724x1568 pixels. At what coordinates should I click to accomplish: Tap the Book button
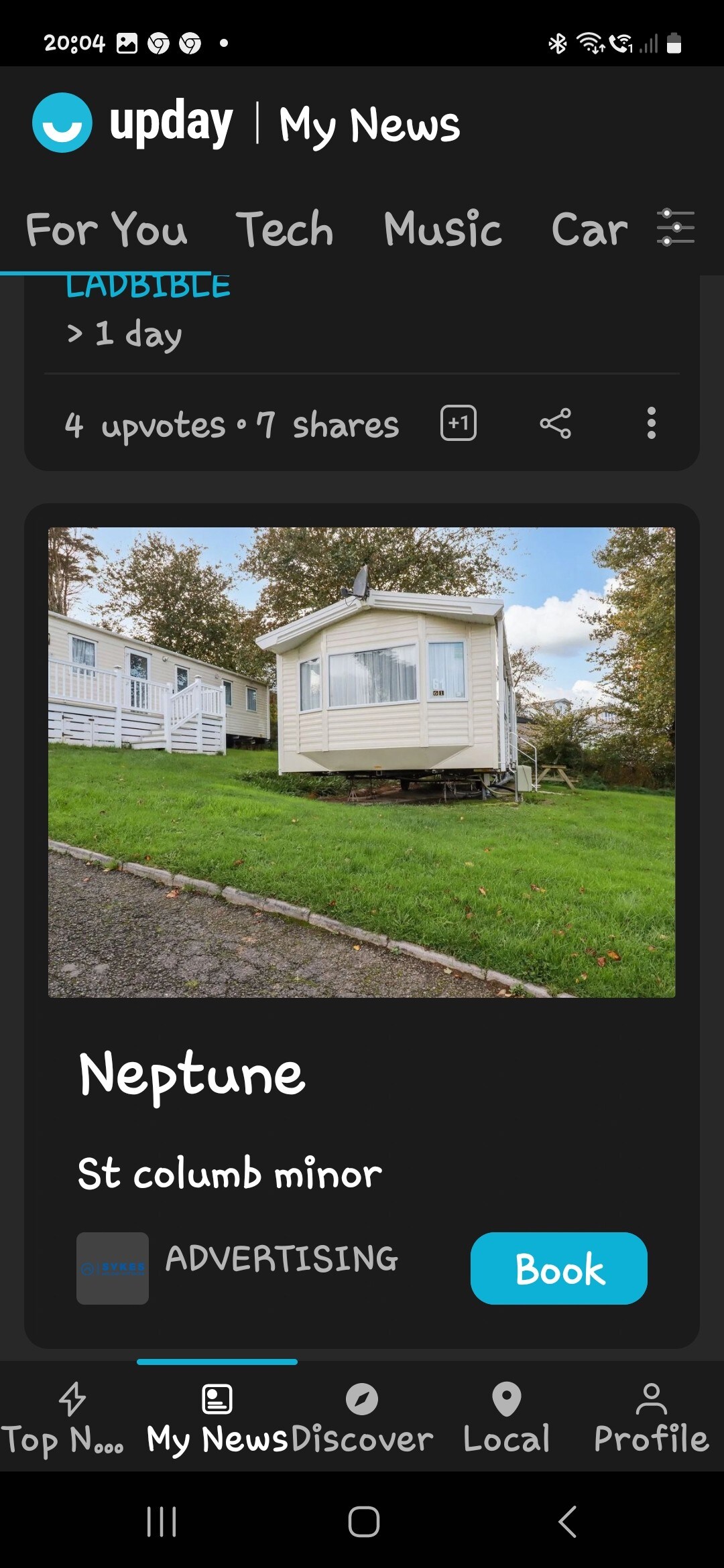point(558,1268)
